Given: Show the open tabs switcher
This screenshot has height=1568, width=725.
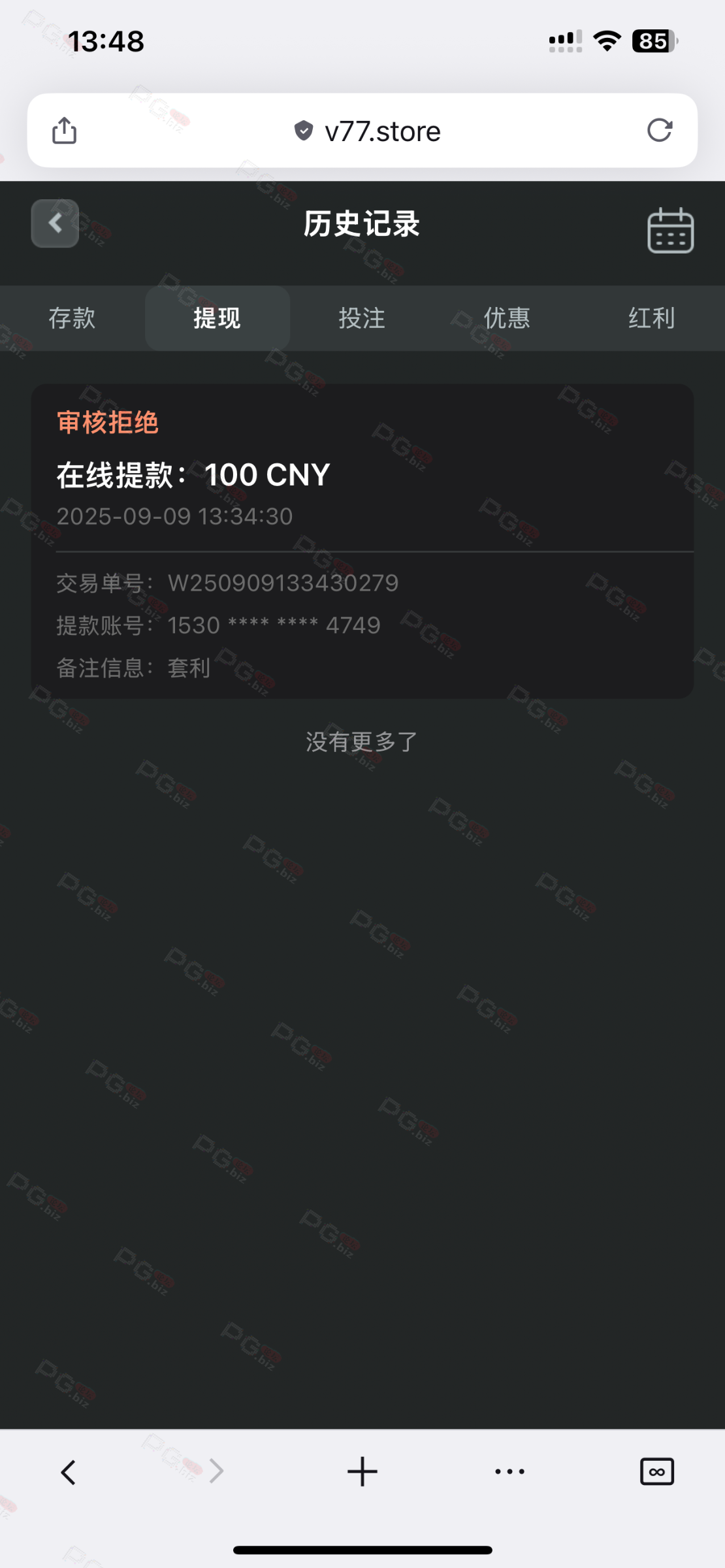Looking at the screenshot, I should point(656,1472).
